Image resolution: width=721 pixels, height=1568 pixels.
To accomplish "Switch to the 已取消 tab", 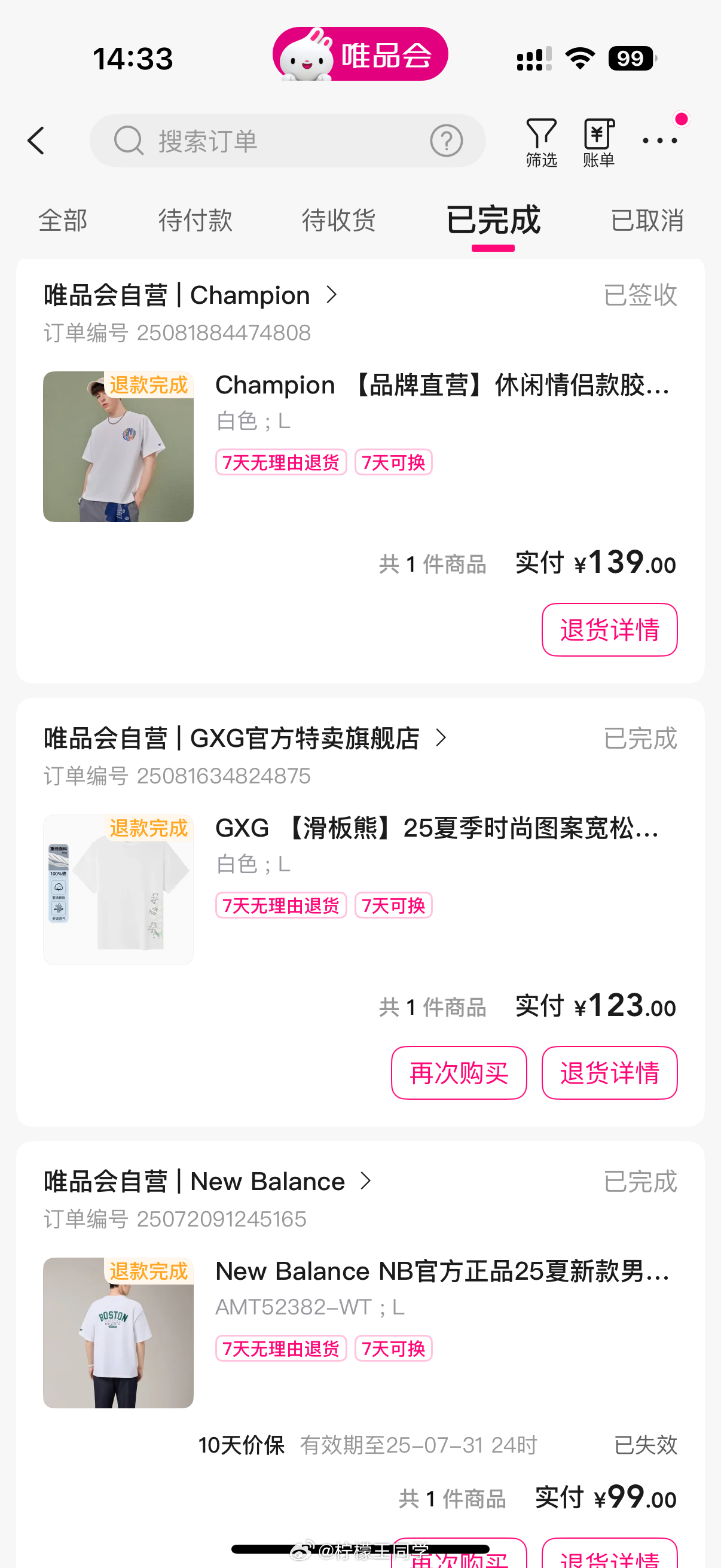I will (x=647, y=219).
